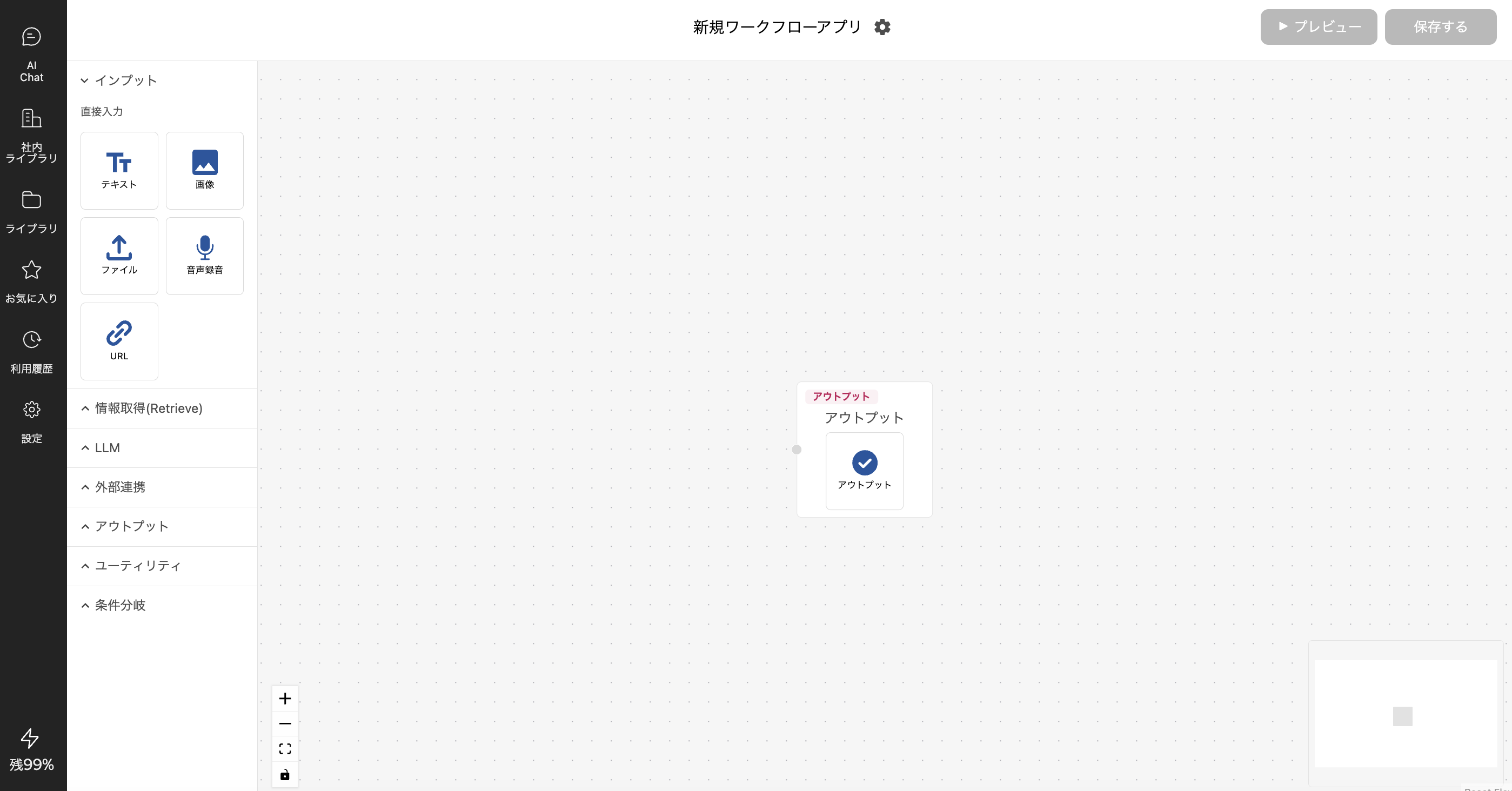Zoom in on the canvas
This screenshot has width=1512, height=791.
[x=285, y=698]
